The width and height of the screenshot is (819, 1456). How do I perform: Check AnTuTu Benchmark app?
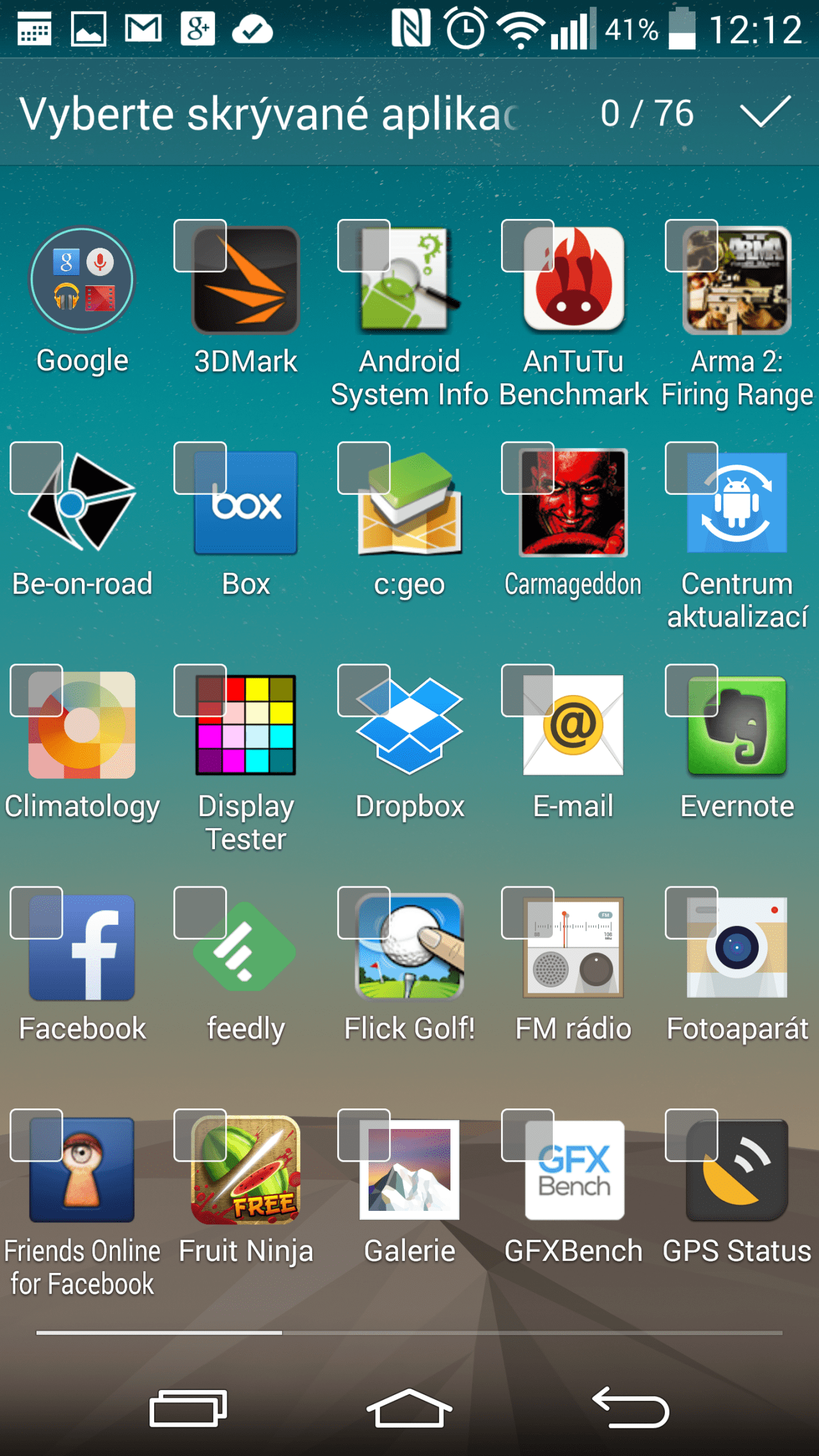click(x=528, y=246)
